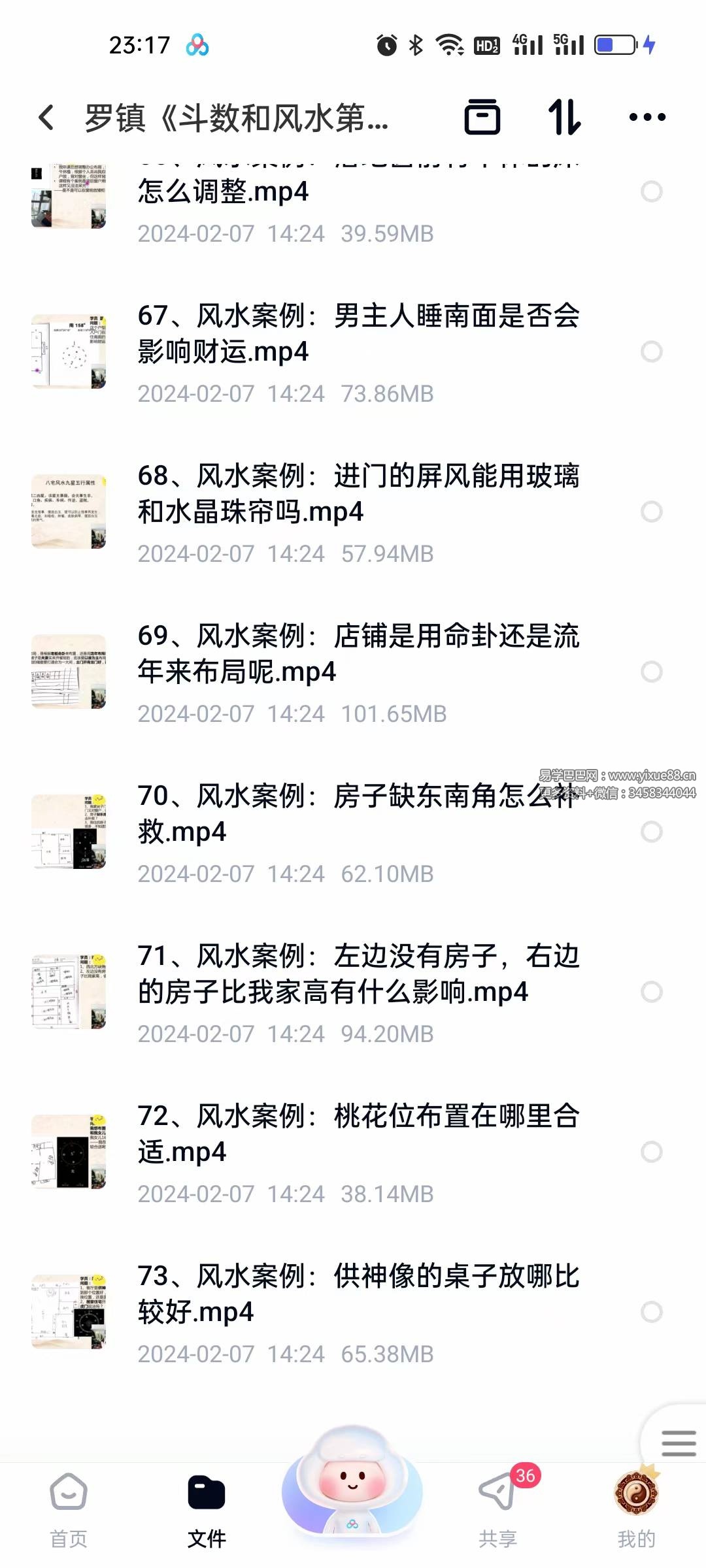Switch to the 首页 tab
Image resolution: width=706 pixels, height=1568 pixels.
coord(69,1511)
